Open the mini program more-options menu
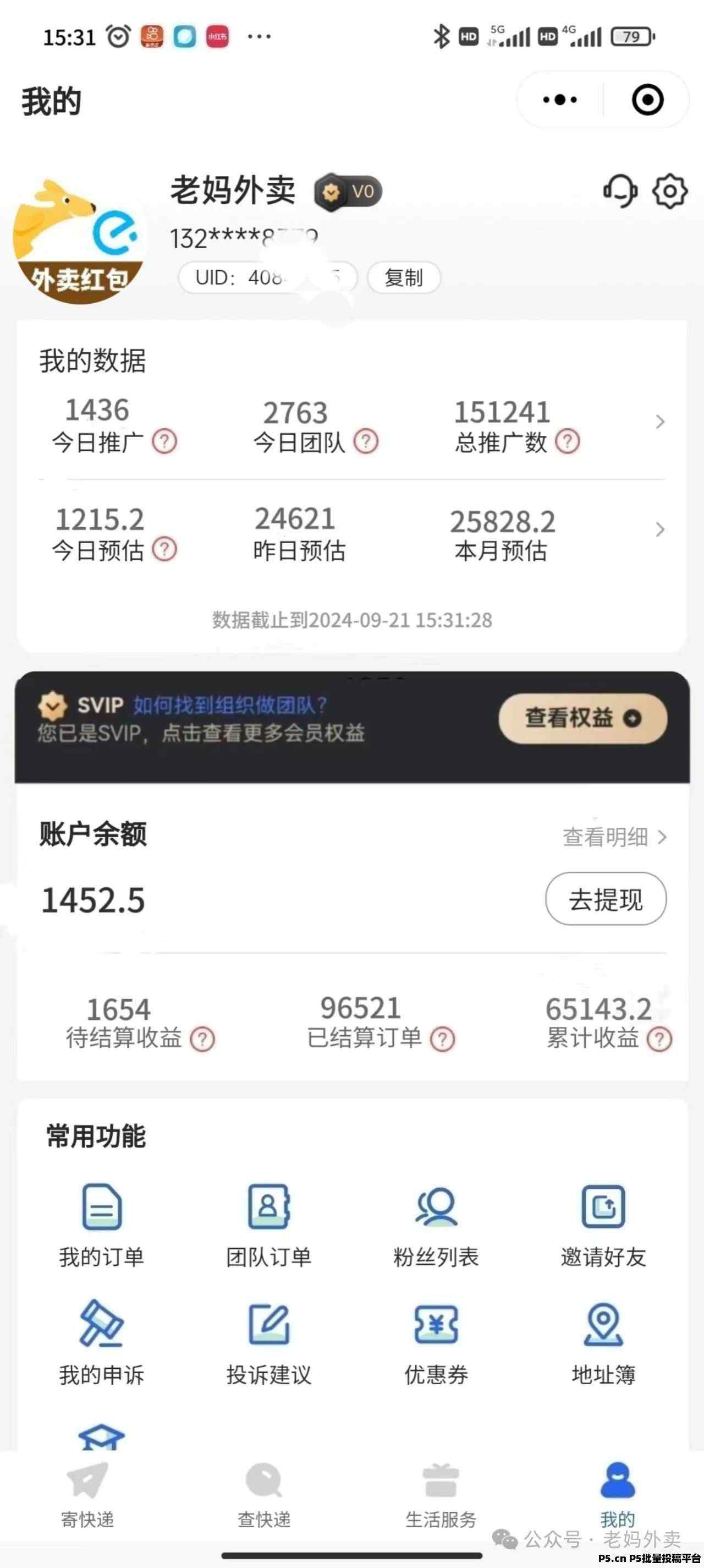Image resolution: width=704 pixels, height=1568 pixels. (560, 99)
